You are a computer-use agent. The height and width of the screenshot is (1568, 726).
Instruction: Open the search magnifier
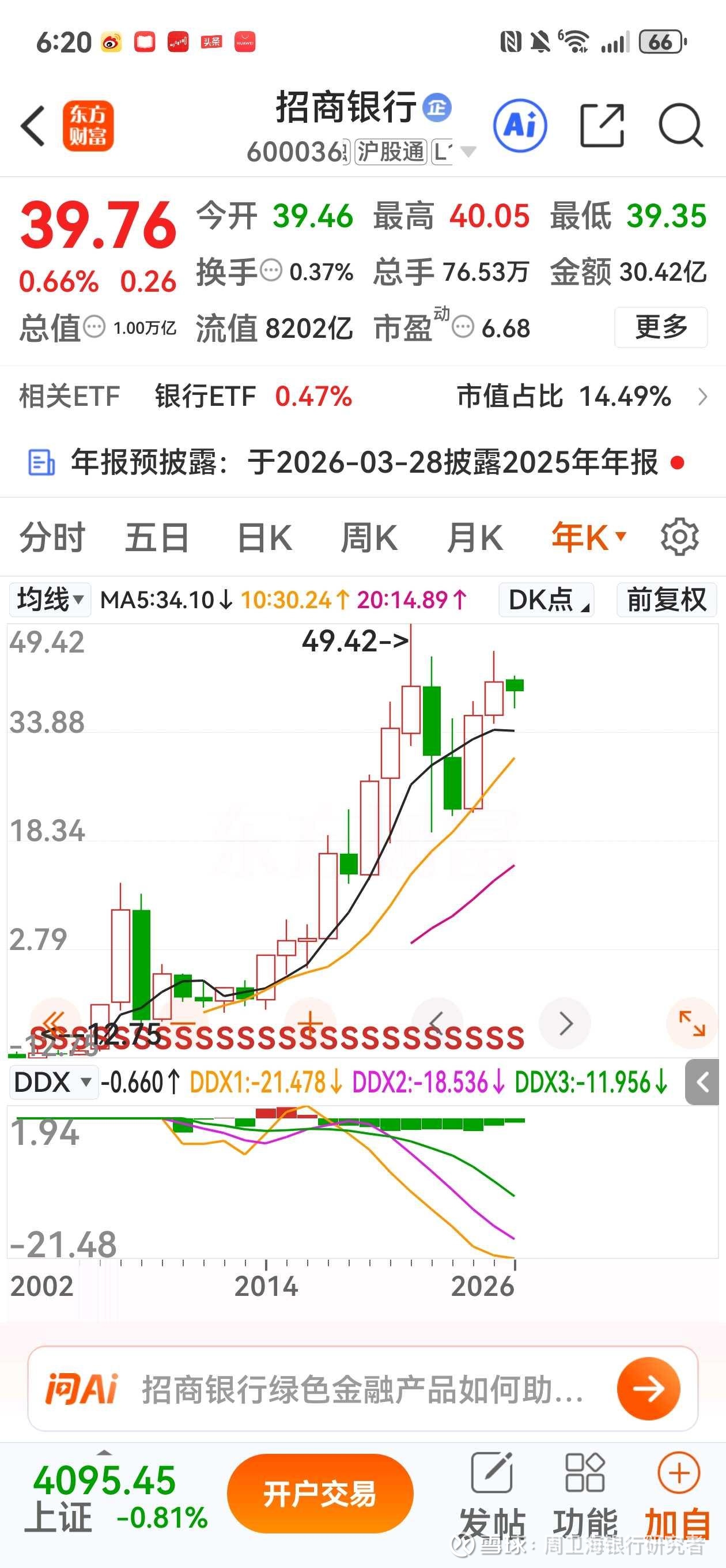[x=681, y=126]
